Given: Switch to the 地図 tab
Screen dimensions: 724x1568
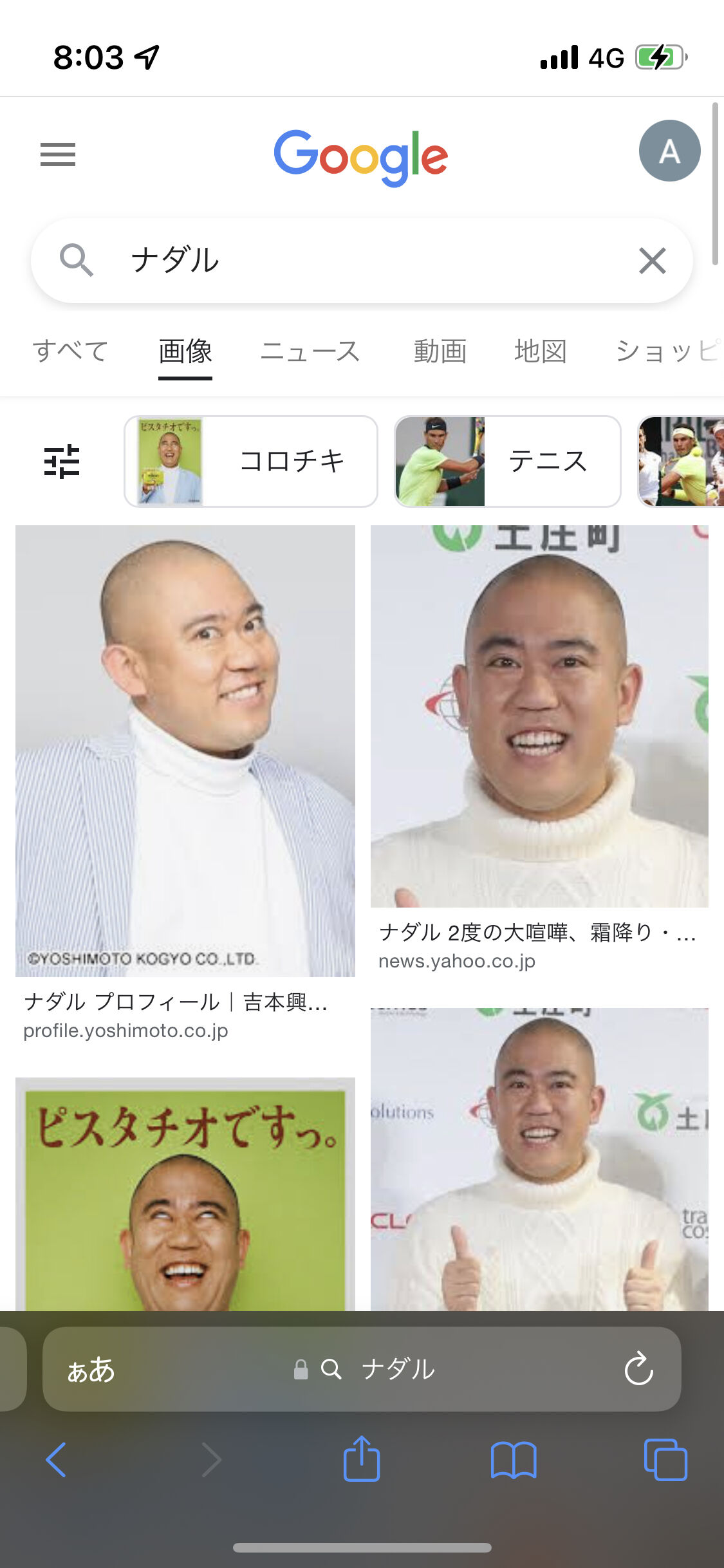Looking at the screenshot, I should tap(541, 351).
